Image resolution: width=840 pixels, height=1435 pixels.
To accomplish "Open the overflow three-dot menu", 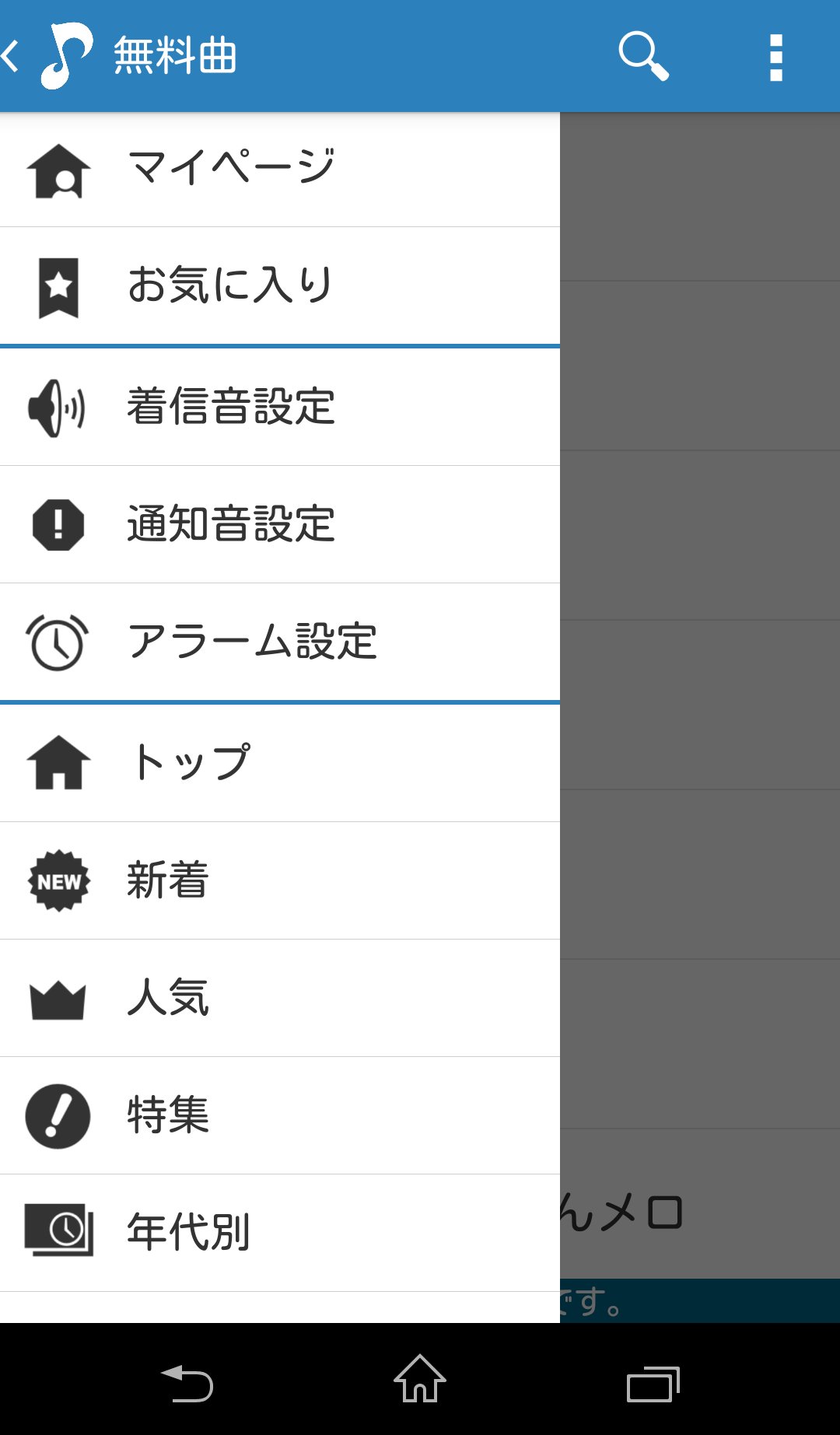I will (x=775, y=56).
